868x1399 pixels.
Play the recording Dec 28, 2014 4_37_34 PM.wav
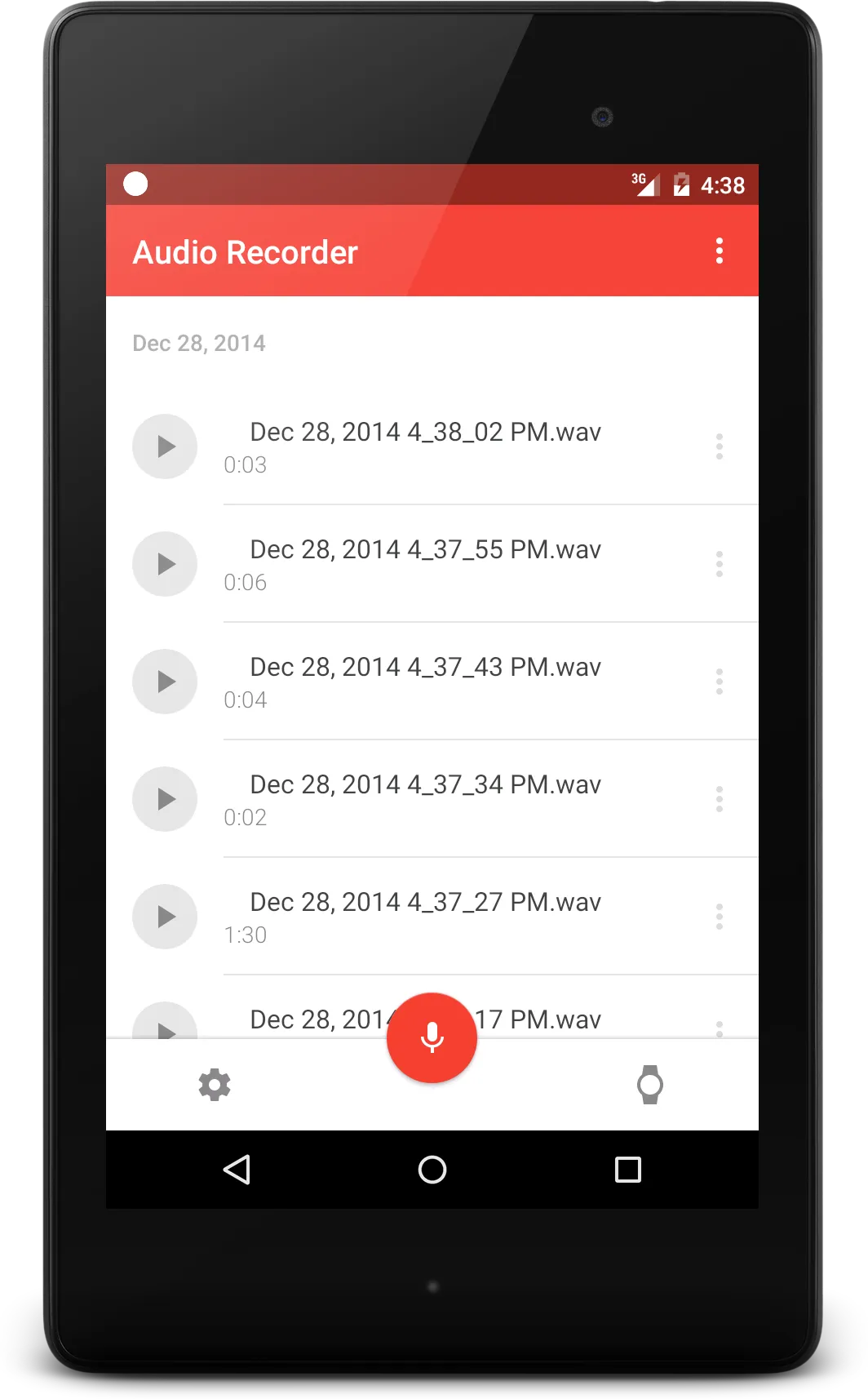(x=164, y=799)
